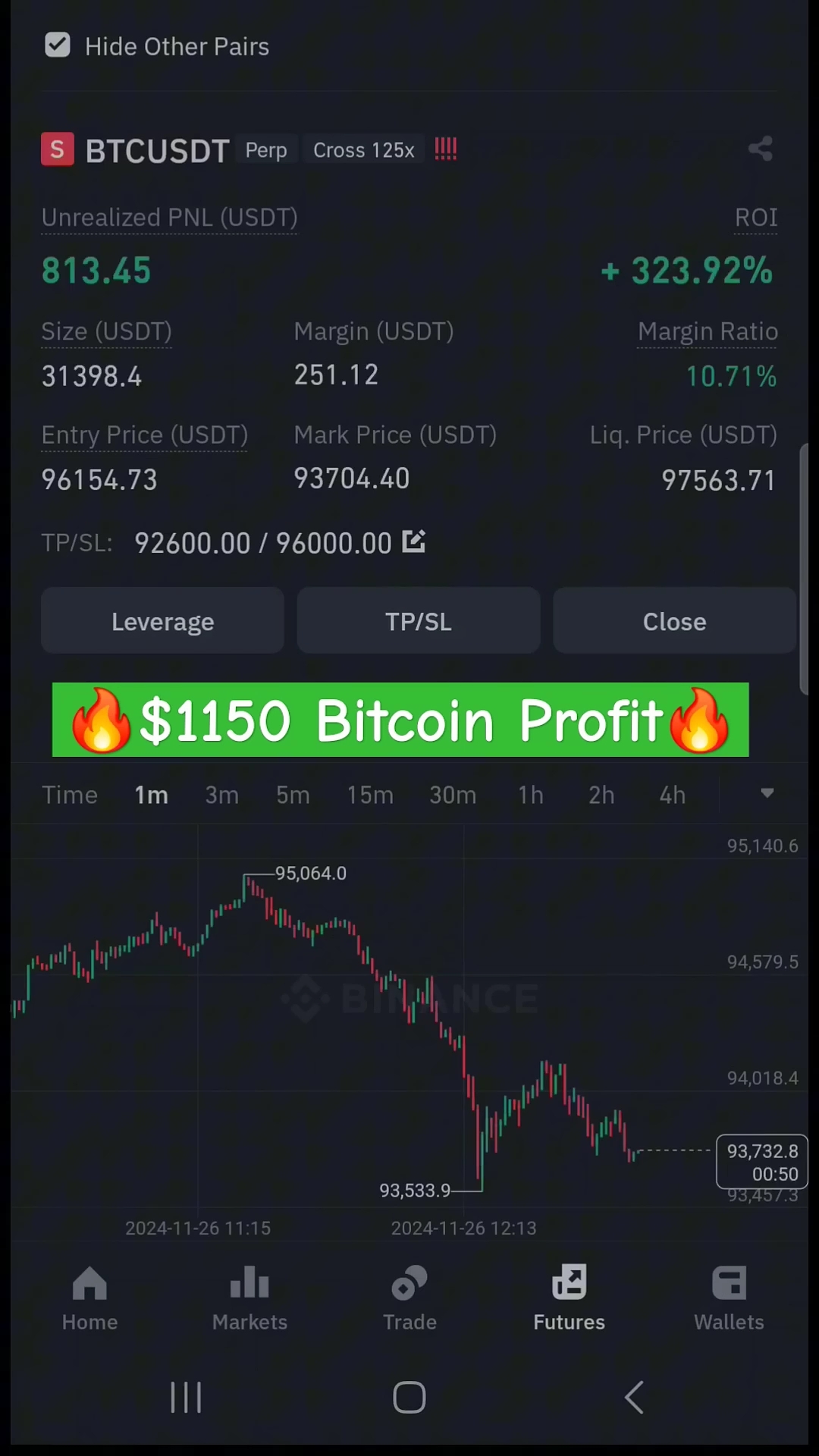Select the 1h chart interval
The height and width of the screenshot is (1456, 819).
click(x=530, y=794)
